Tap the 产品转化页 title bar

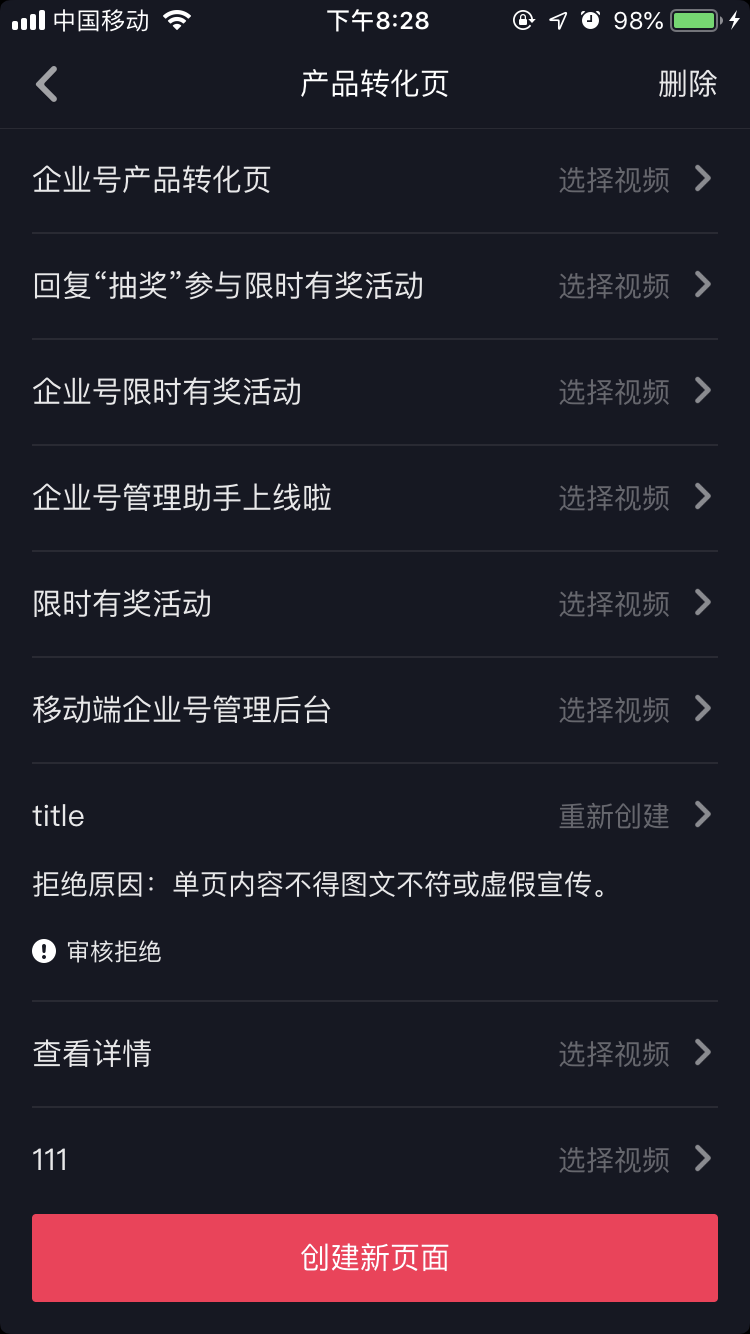[372, 84]
